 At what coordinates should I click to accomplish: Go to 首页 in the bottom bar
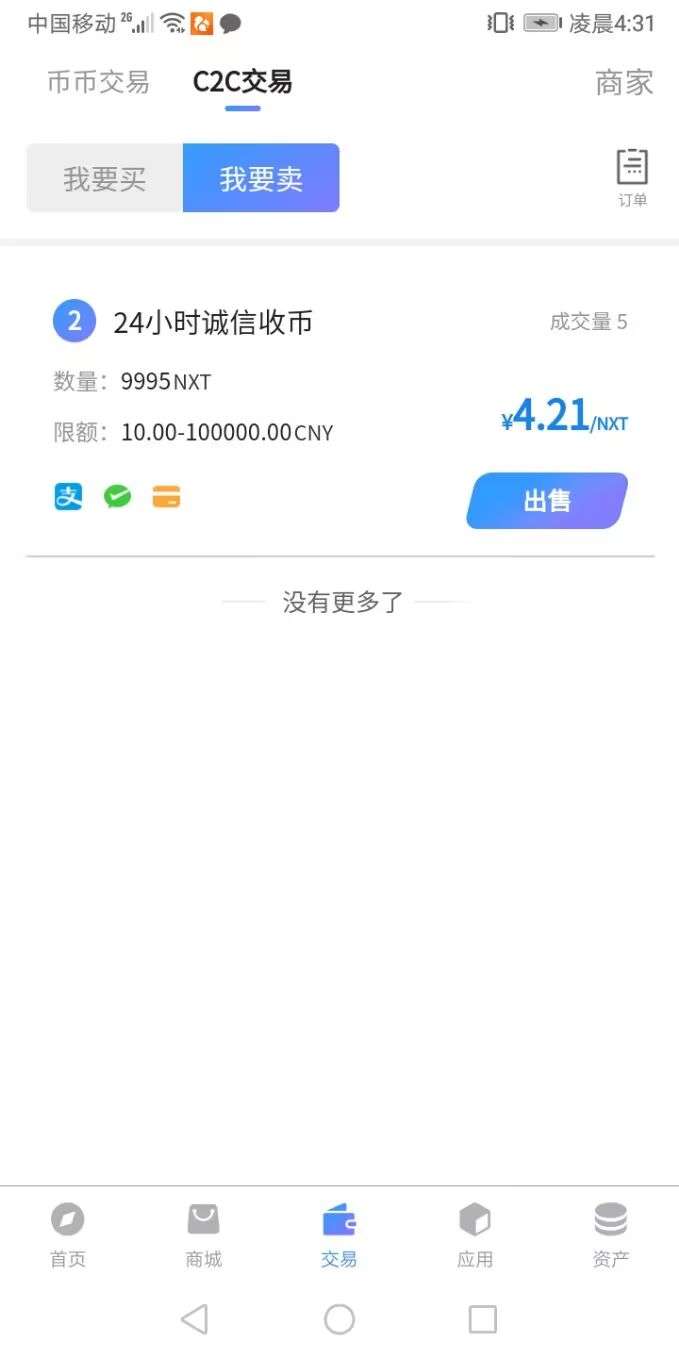click(x=68, y=1235)
